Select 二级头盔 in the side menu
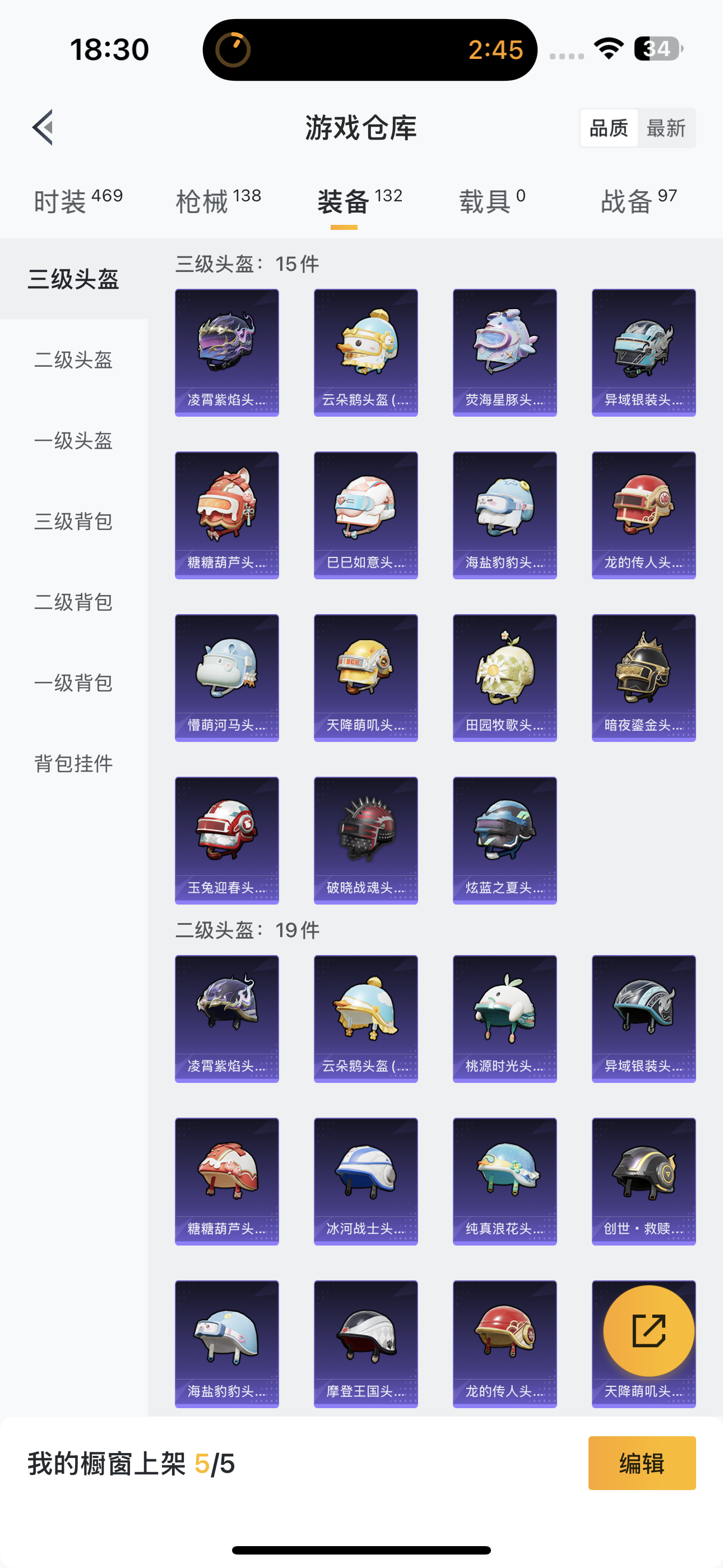The height and width of the screenshot is (1568, 723). [x=73, y=359]
